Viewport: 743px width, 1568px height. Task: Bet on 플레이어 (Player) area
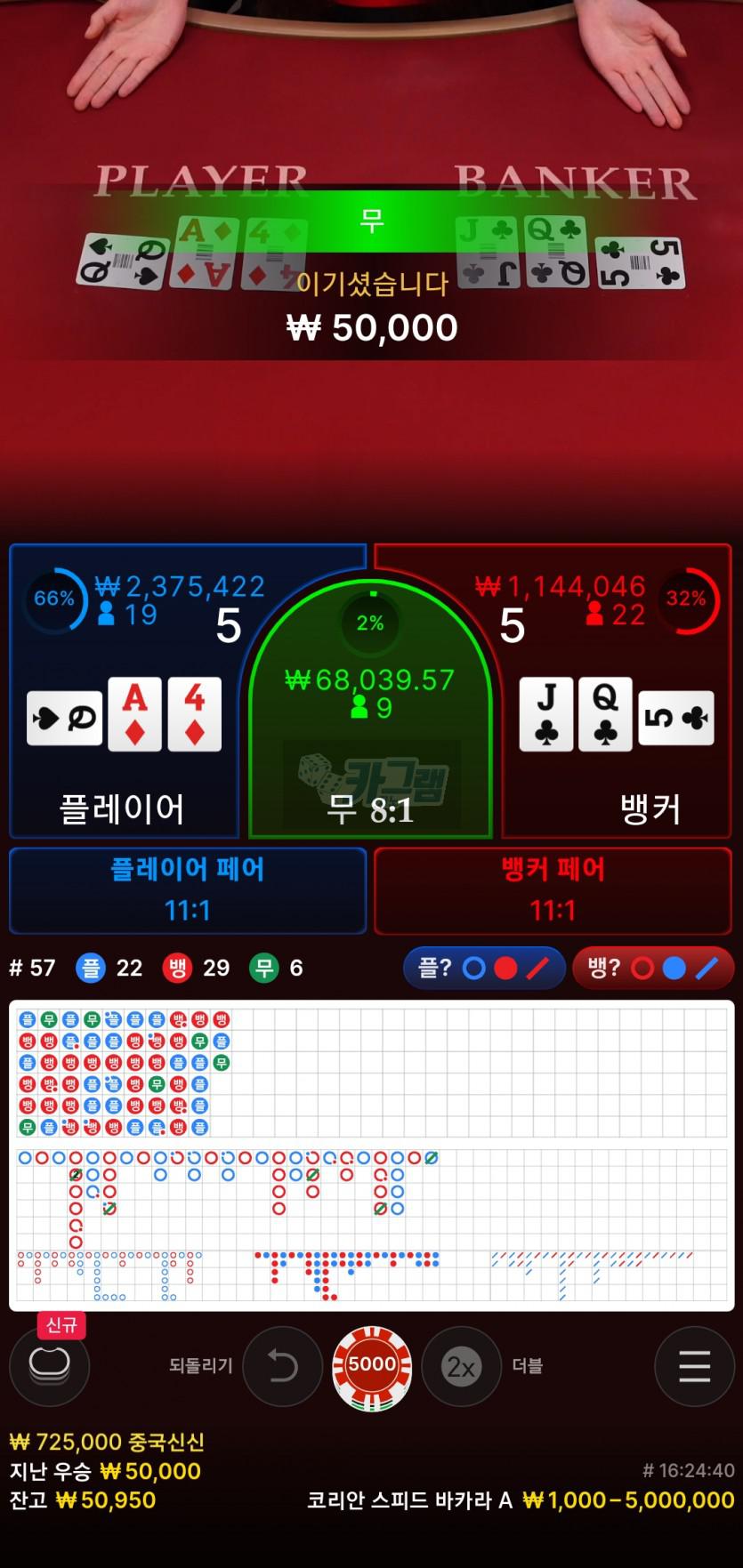click(125, 712)
